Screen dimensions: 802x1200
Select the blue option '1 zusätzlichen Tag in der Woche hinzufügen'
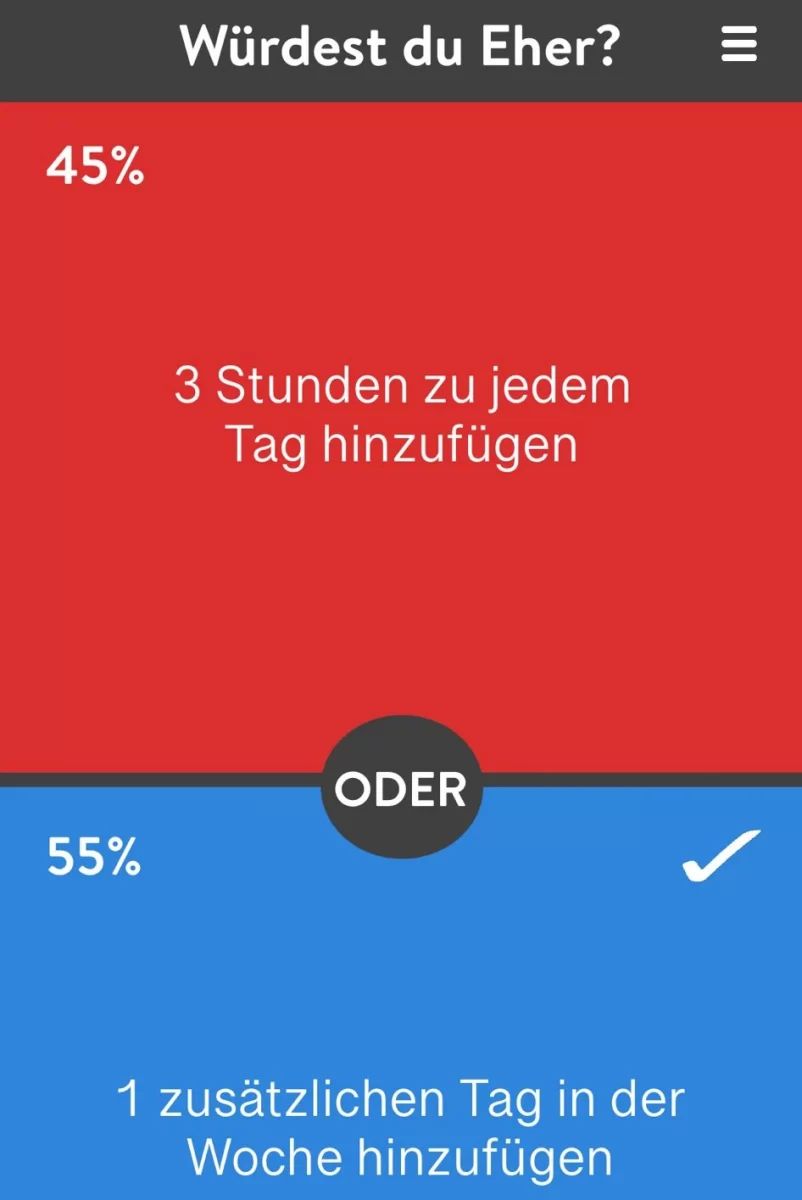401,1128
